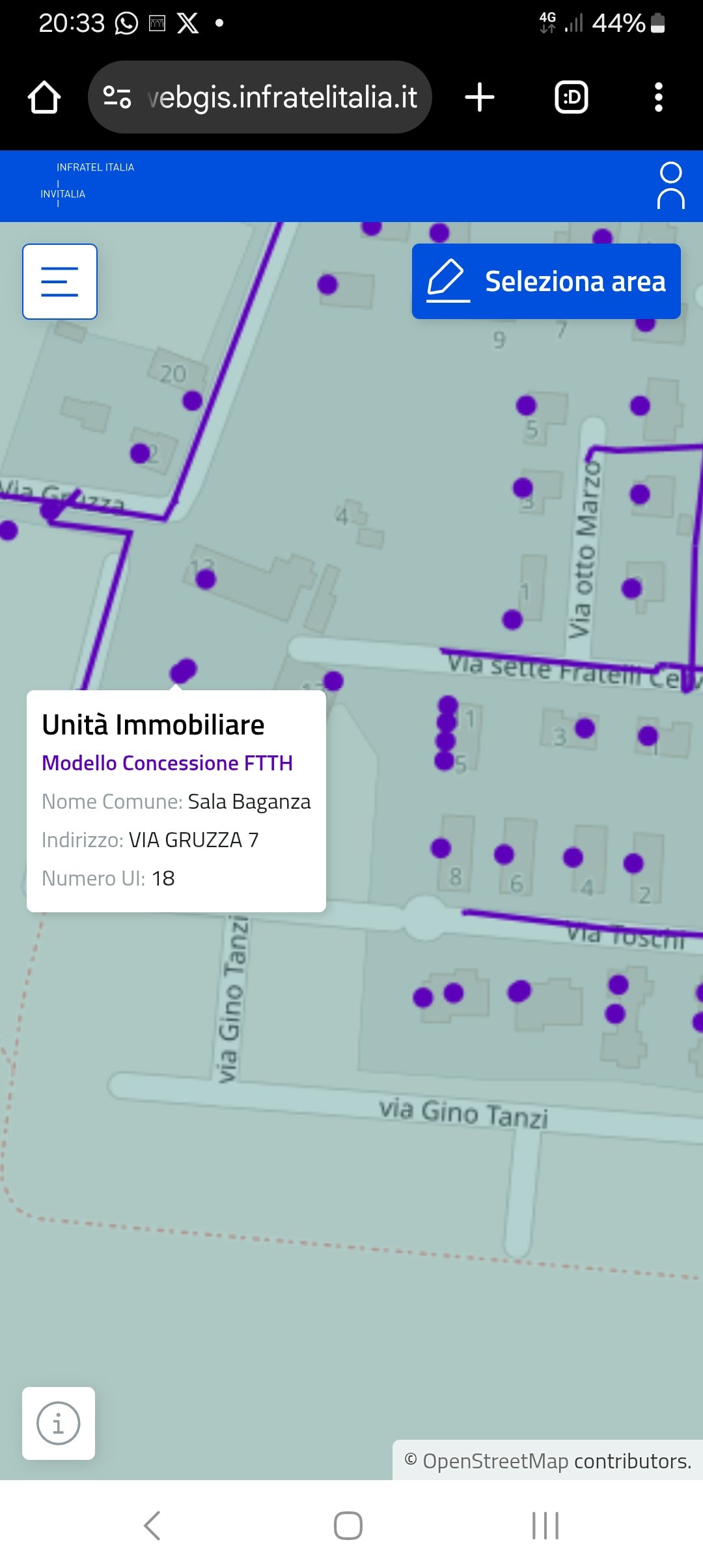Open the user profile icon

tap(670, 186)
